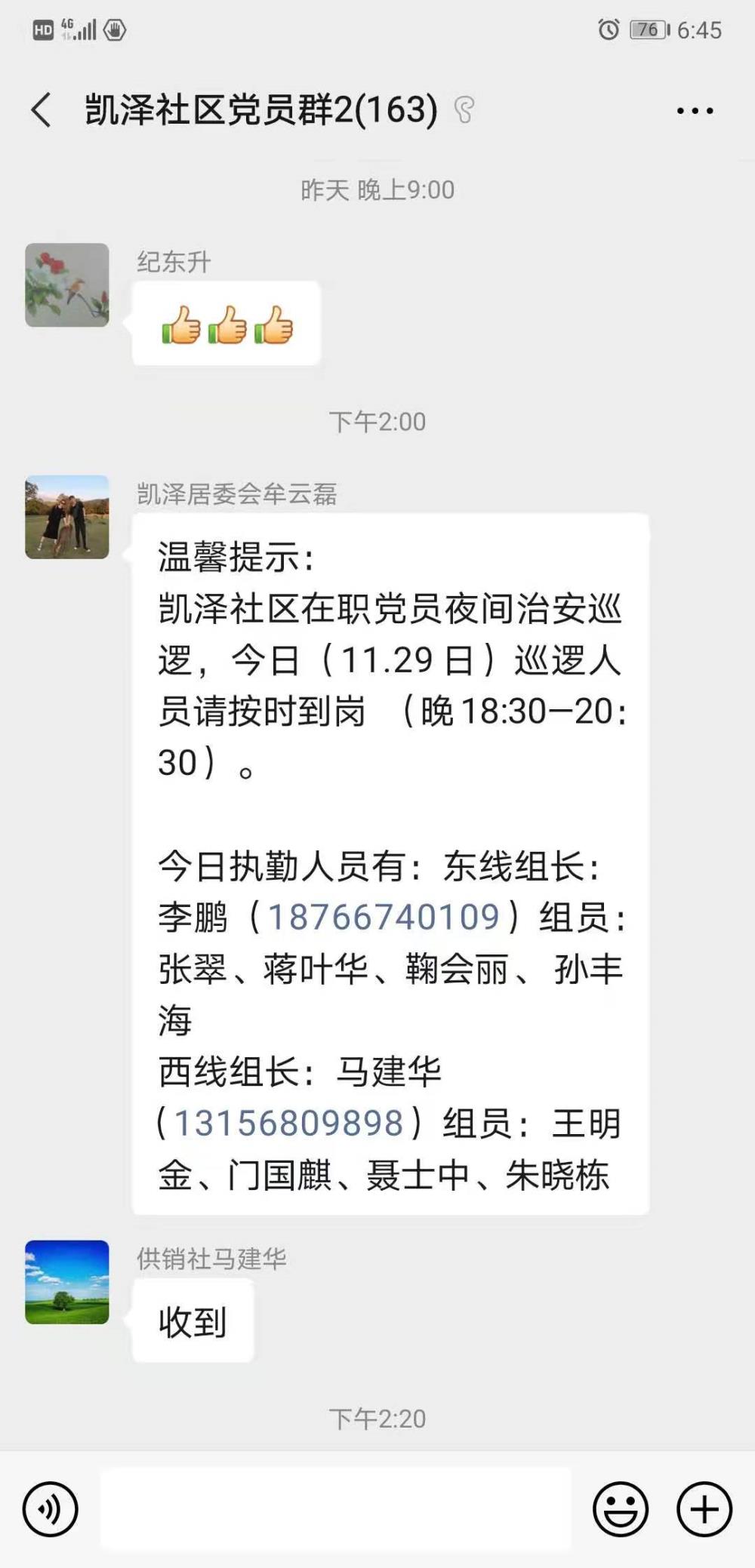Focus the message text field
Screen dimensions: 755x1568
(x=336, y=1509)
